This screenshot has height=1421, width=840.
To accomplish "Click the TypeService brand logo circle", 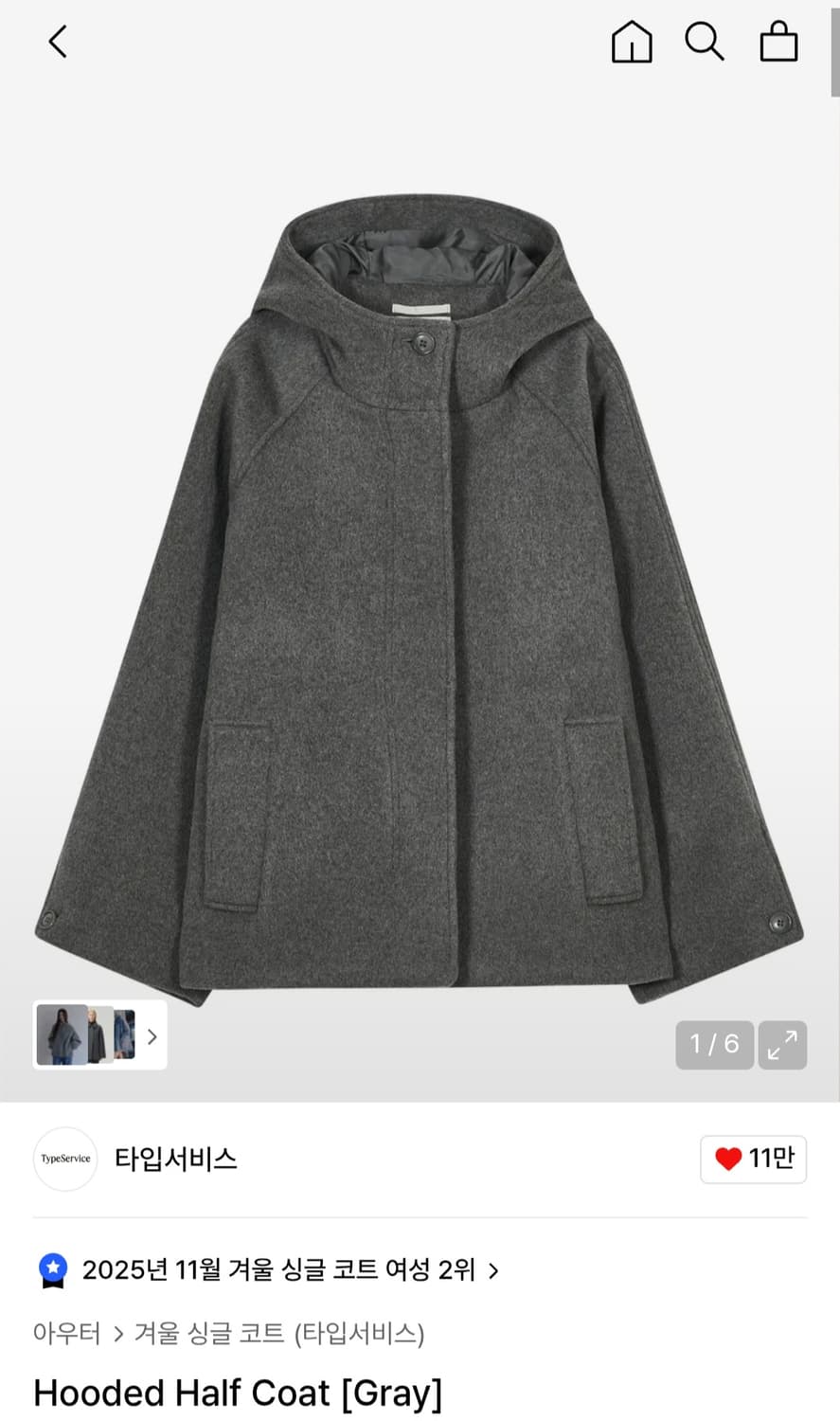I will (64, 1159).
